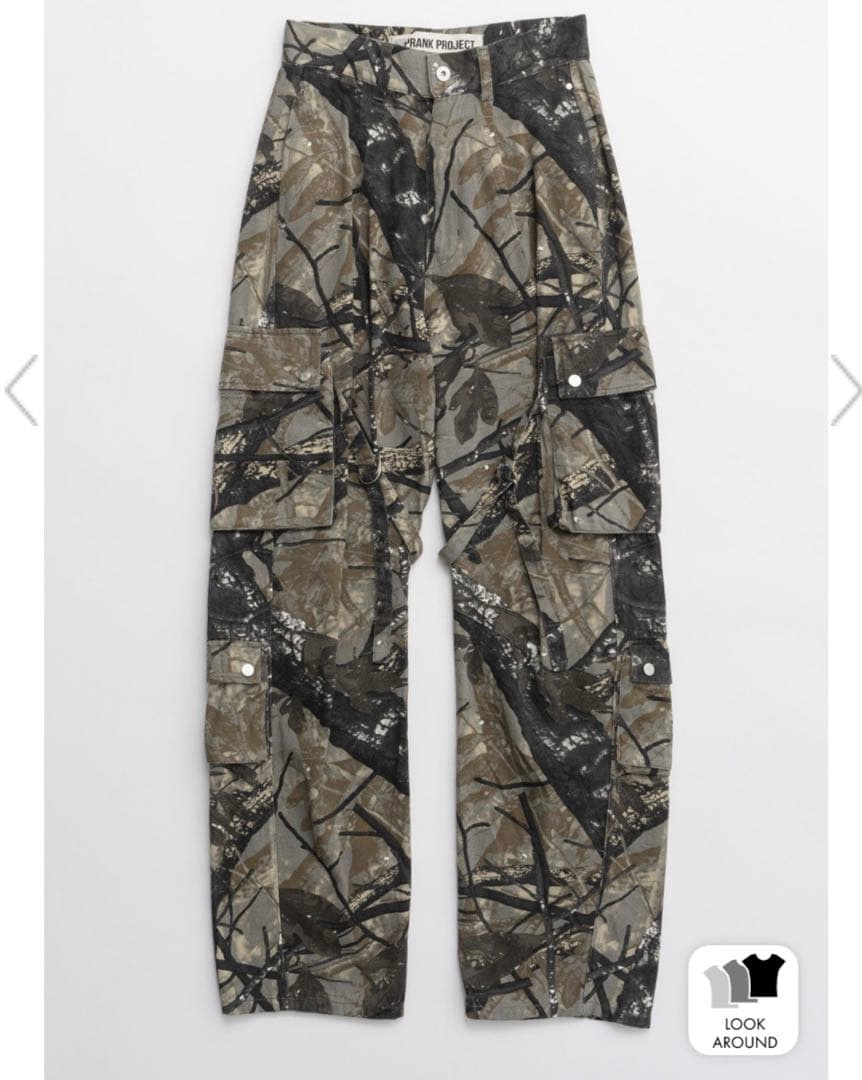This screenshot has width=862, height=1080.
Task: Open the Look Around view
Action: [744, 1000]
